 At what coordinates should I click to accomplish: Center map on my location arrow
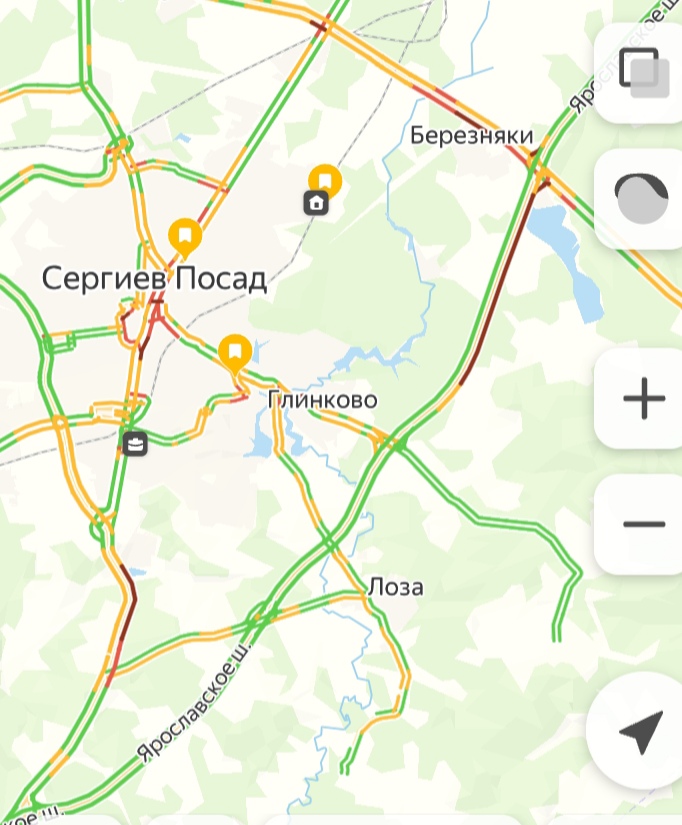click(640, 735)
